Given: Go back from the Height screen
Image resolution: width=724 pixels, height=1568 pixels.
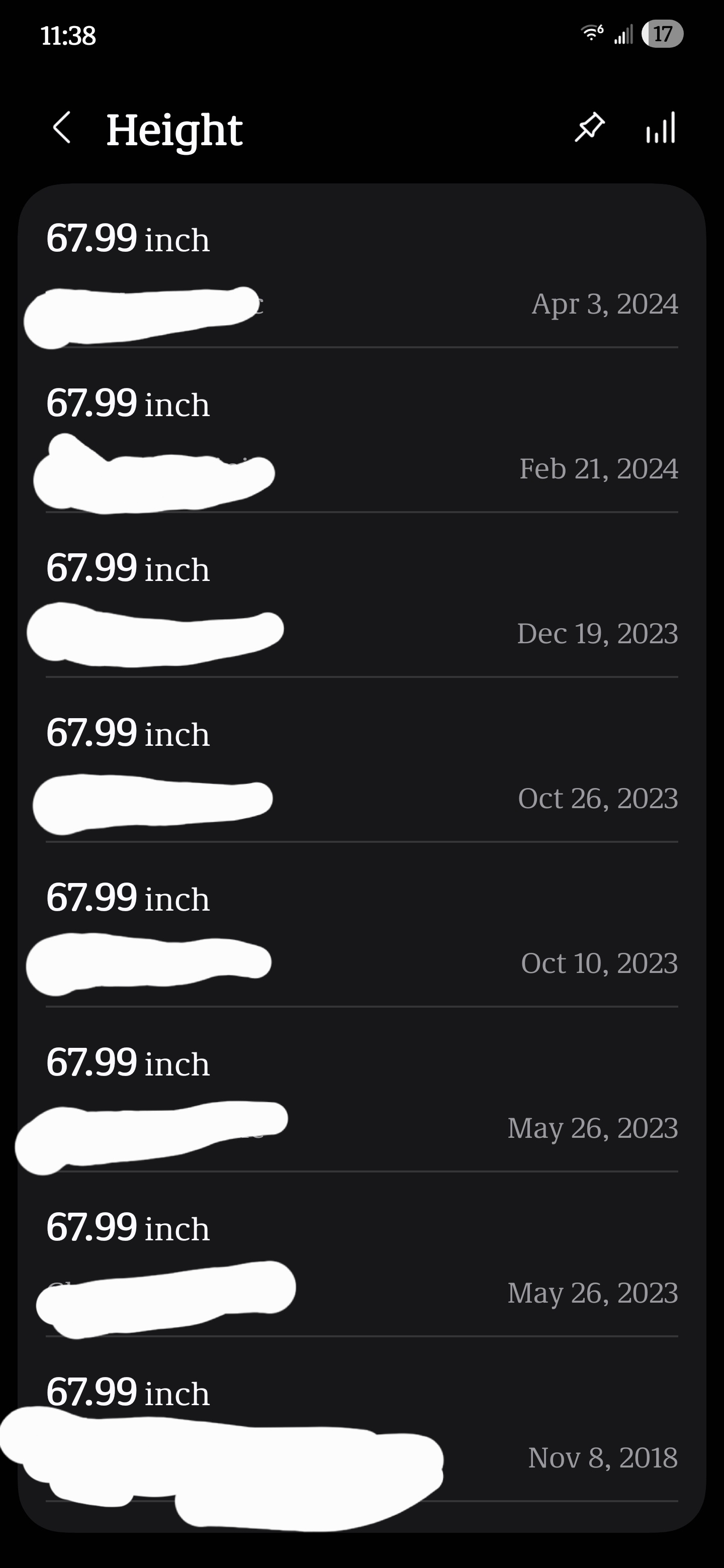Looking at the screenshot, I should pyautogui.click(x=62, y=129).
